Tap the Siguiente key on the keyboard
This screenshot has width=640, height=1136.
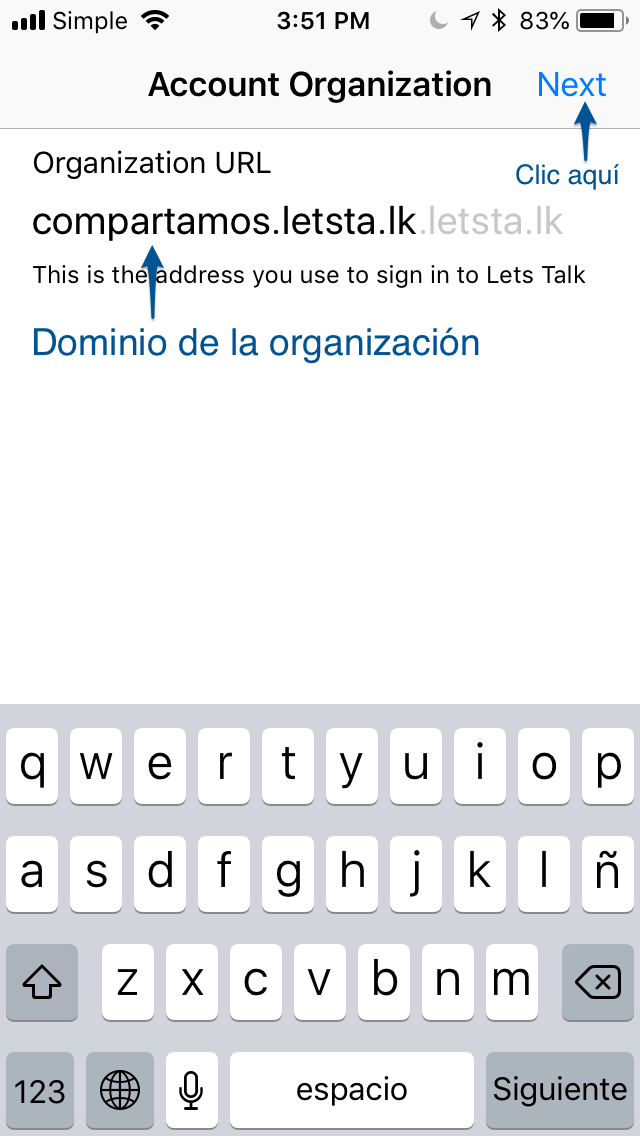(x=560, y=1089)
